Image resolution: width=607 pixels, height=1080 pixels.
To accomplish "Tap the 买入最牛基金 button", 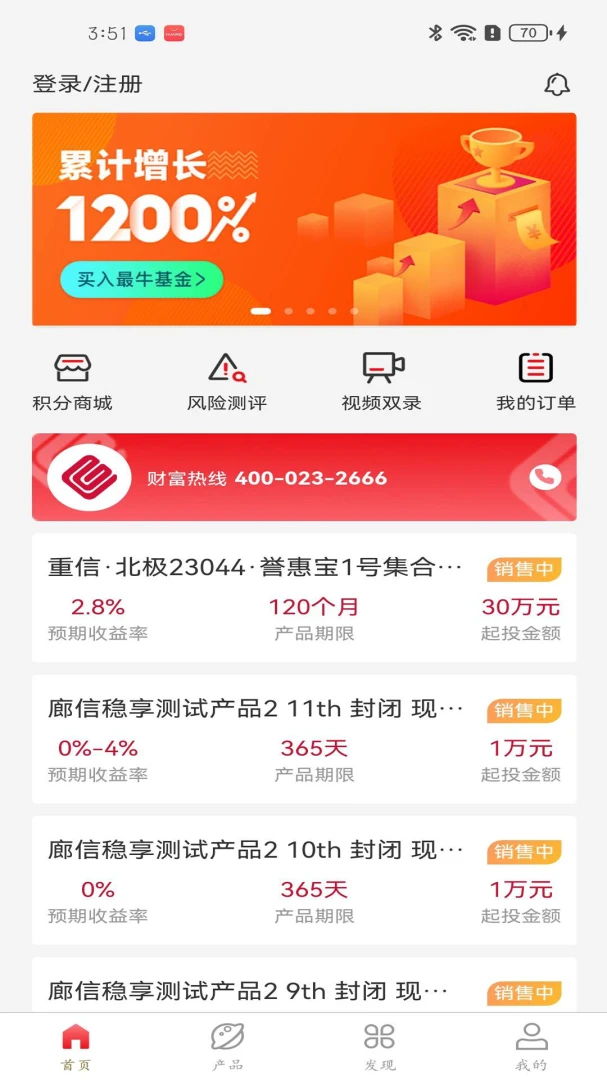I will (141, 280).
